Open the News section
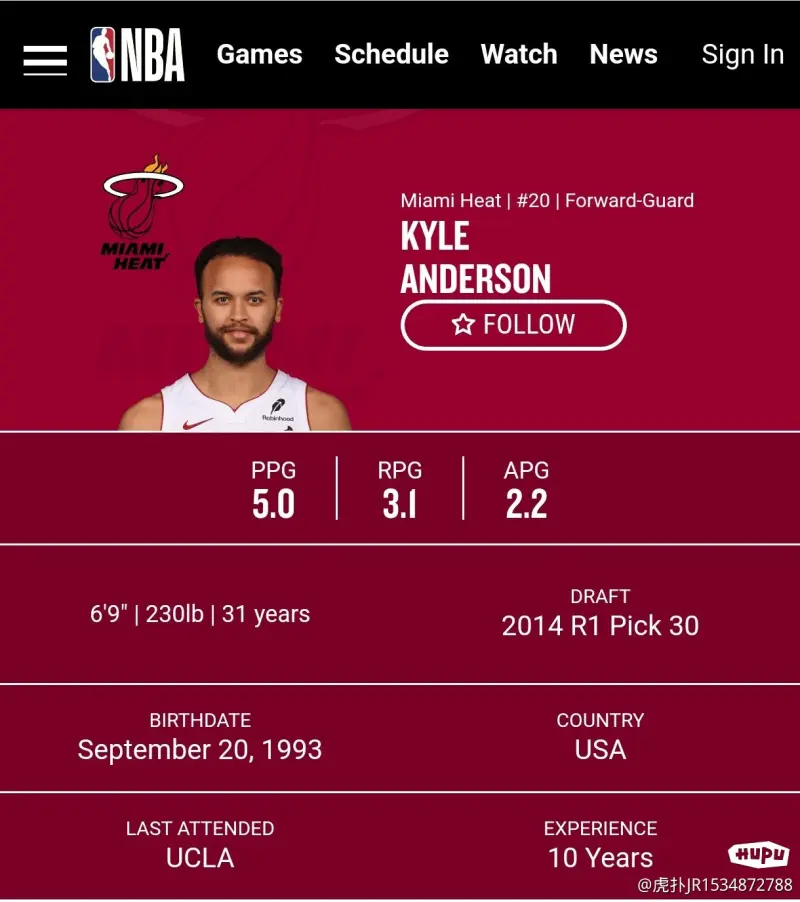800x902 pixels. click(623, 54)
